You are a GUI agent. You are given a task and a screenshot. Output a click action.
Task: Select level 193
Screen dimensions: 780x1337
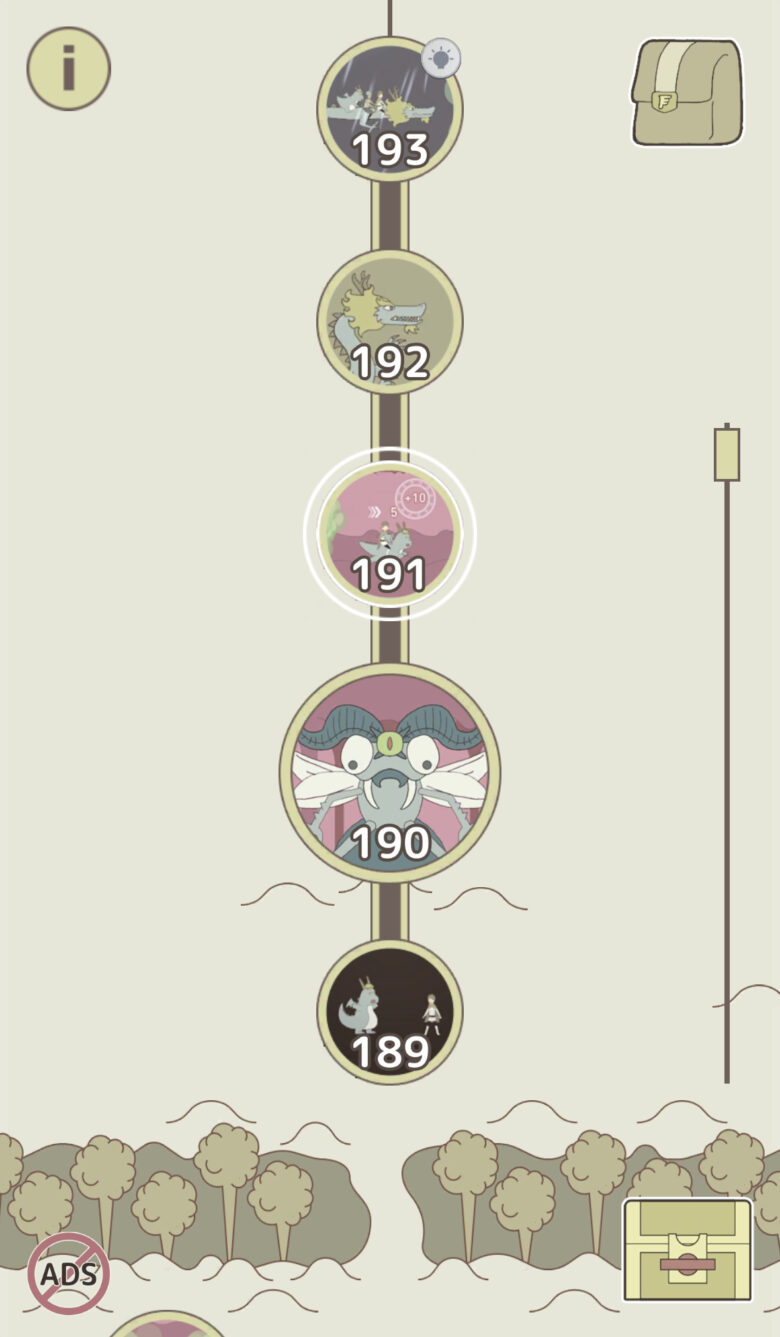(x=389, y=110)
